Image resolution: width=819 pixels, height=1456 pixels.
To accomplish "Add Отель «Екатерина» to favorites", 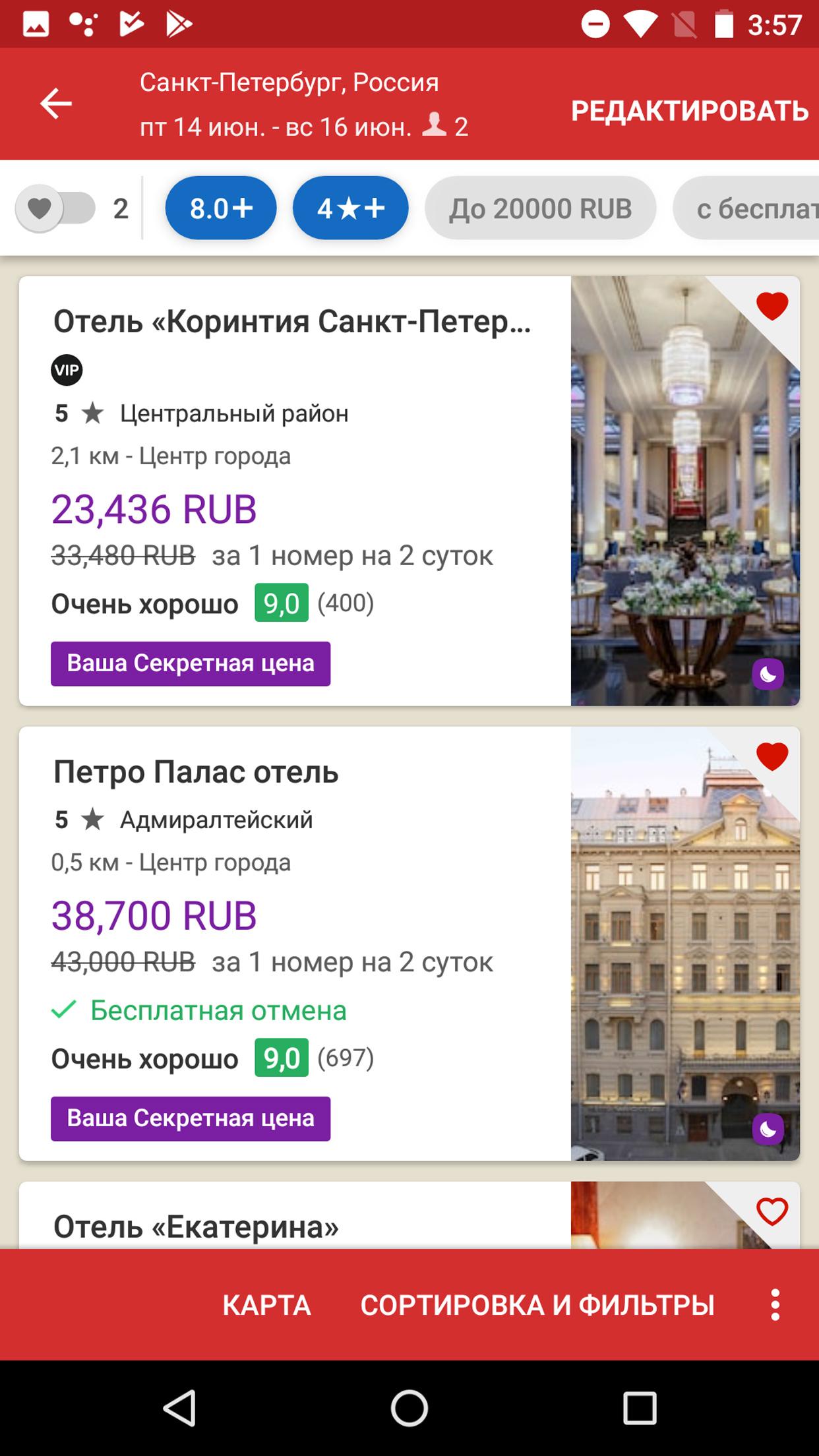I will 772,1211.
